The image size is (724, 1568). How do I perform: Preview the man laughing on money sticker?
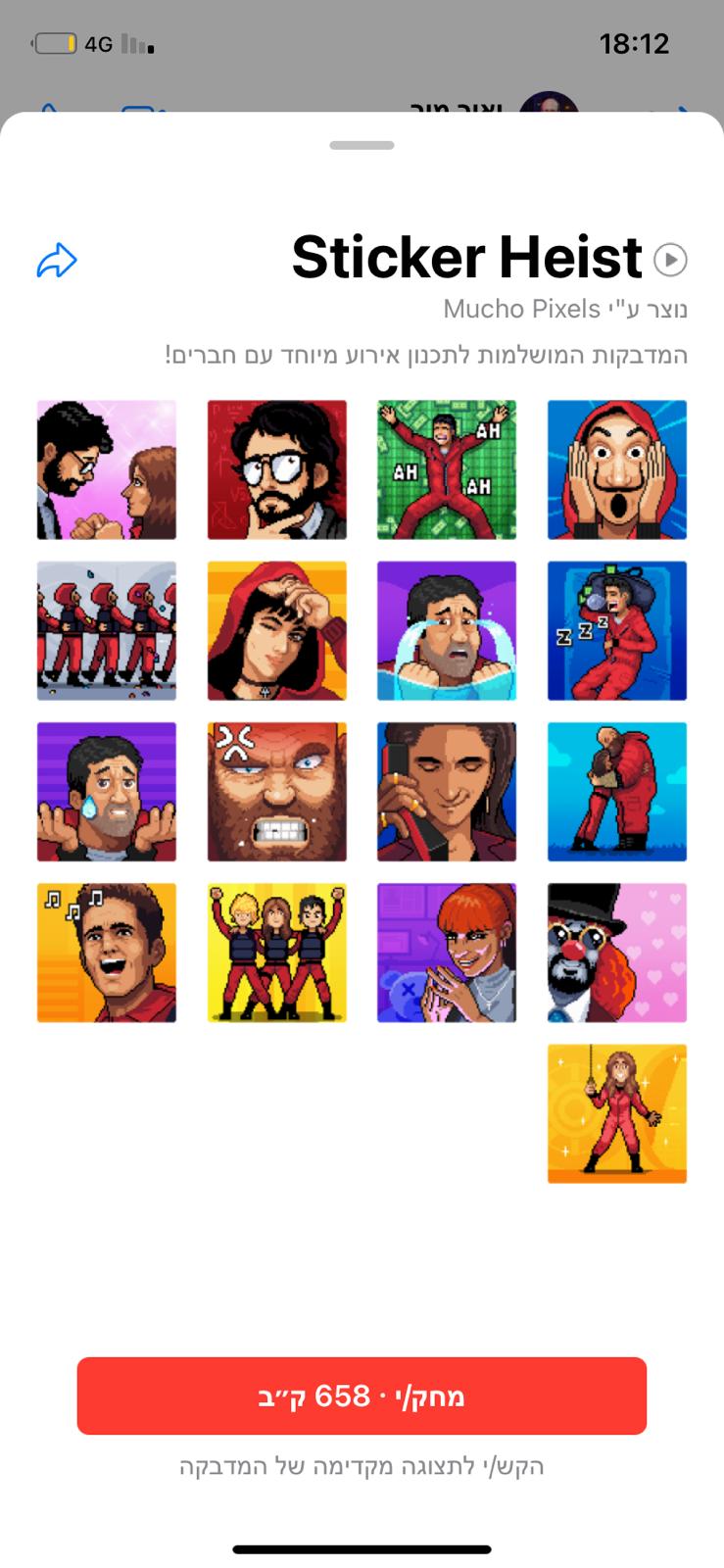(x=447, y=469)
